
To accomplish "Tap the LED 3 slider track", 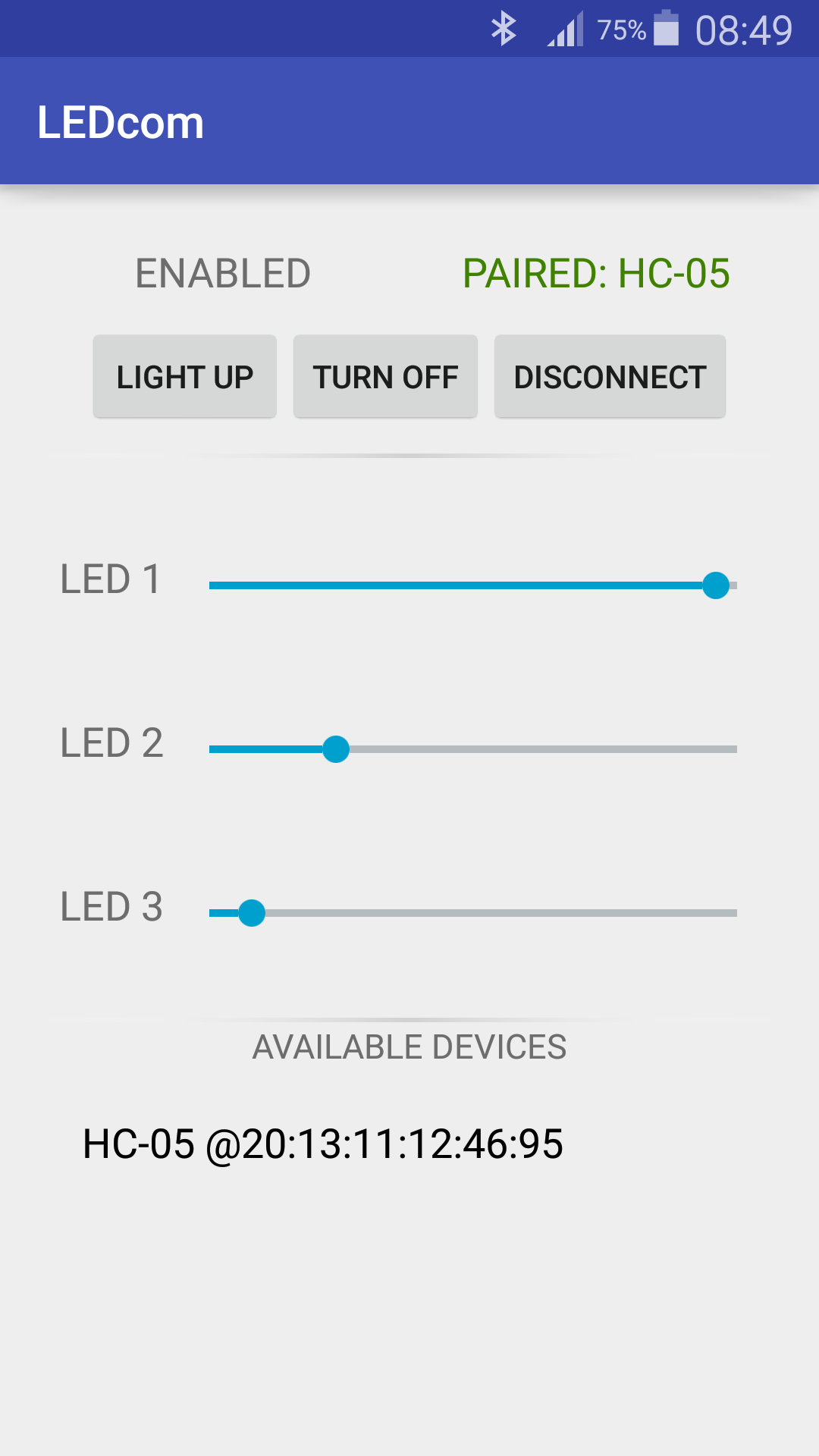I will tap(472, 913).
